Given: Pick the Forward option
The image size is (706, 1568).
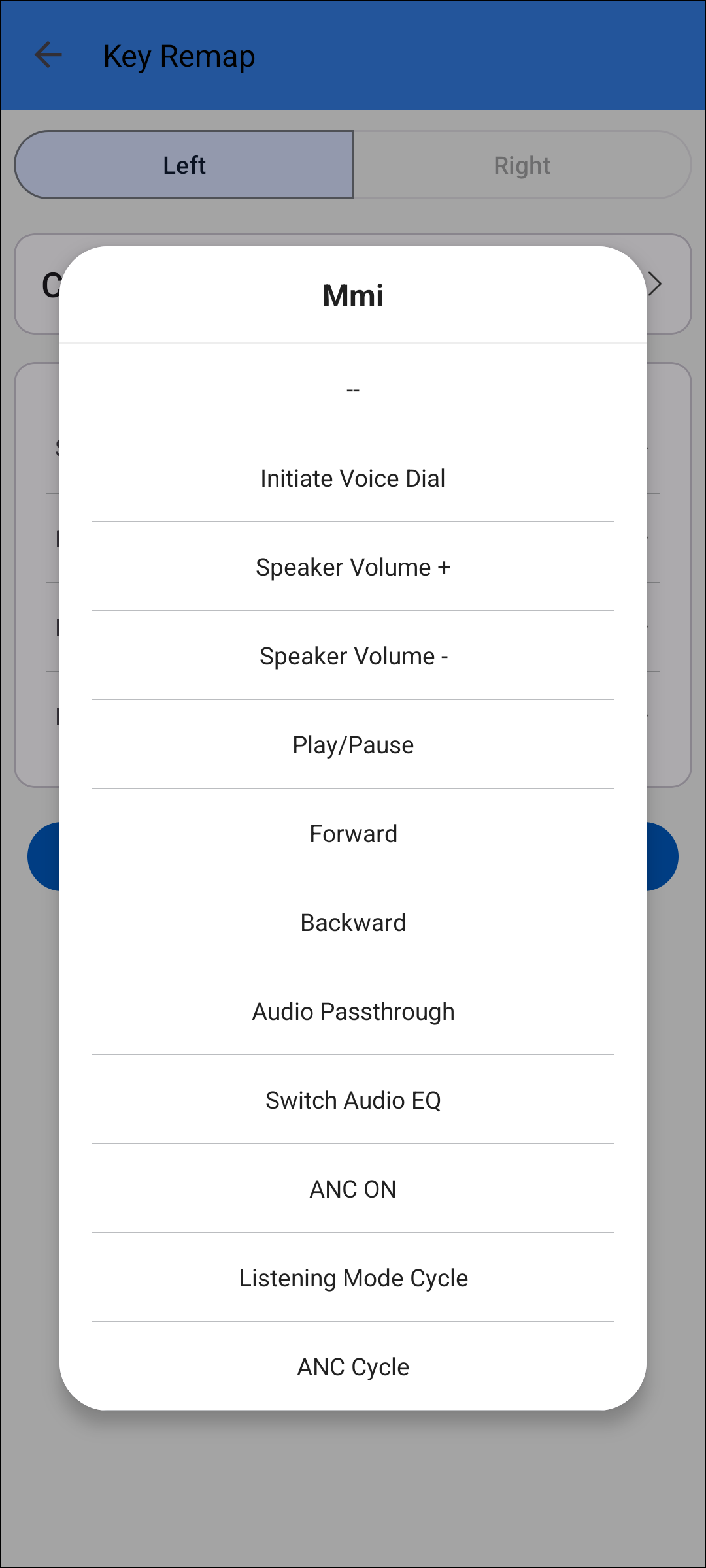Looking at the screenshot, I should (x=353, y=834).
